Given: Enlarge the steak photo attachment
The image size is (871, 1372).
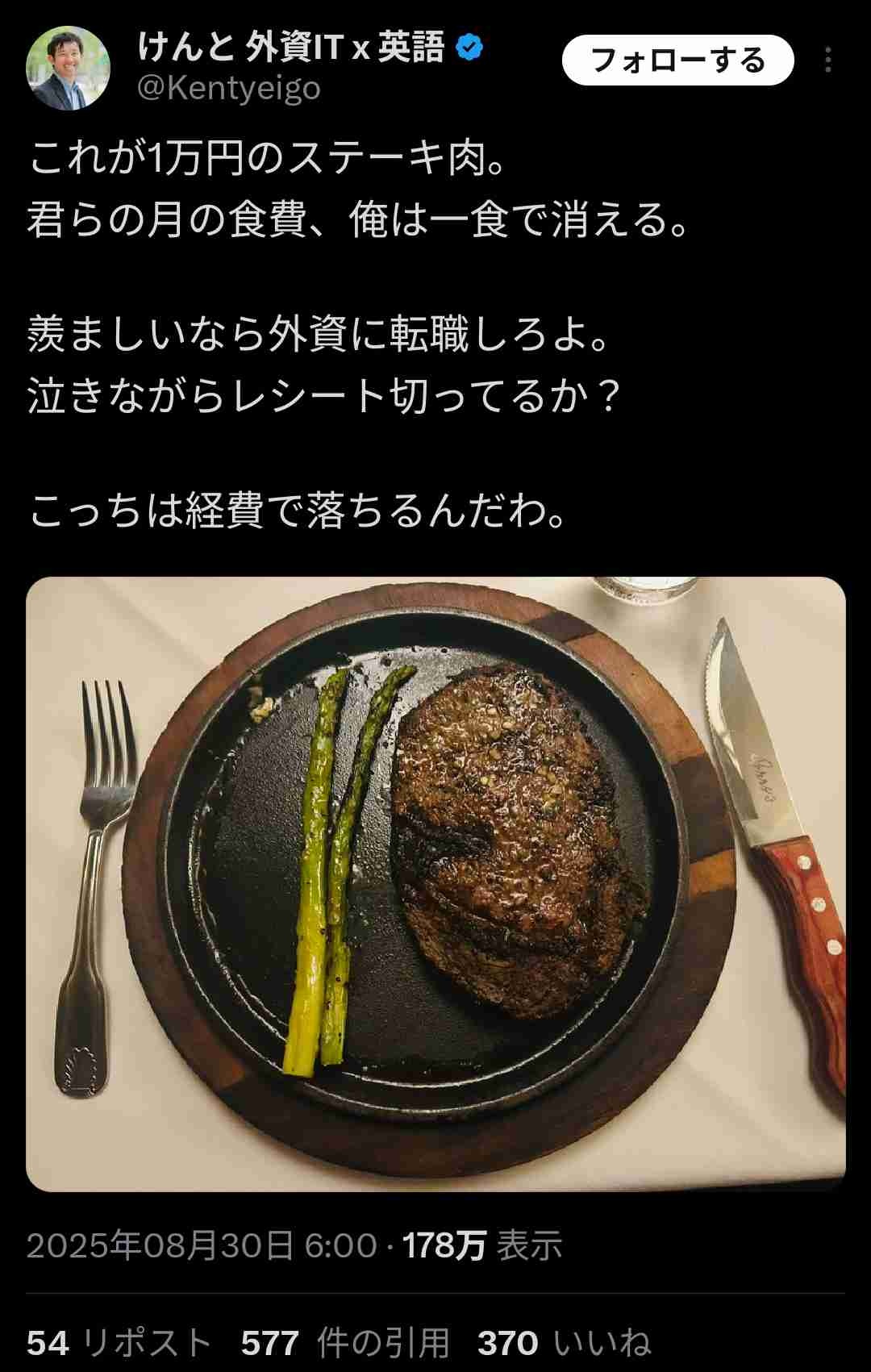Looking at the screenshot, I should click(435, 883).
